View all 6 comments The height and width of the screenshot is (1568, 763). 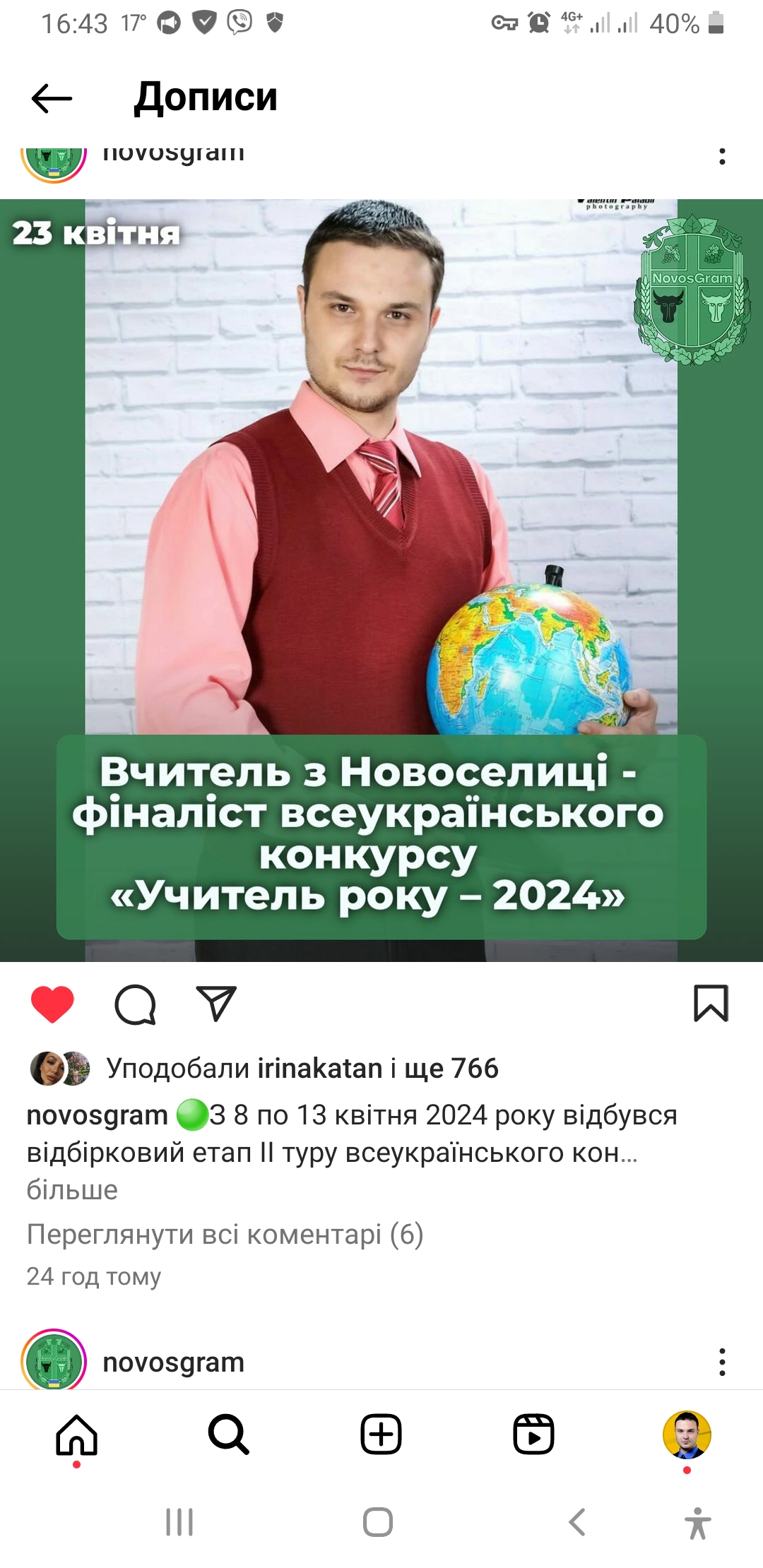(x=225, y=1235)
